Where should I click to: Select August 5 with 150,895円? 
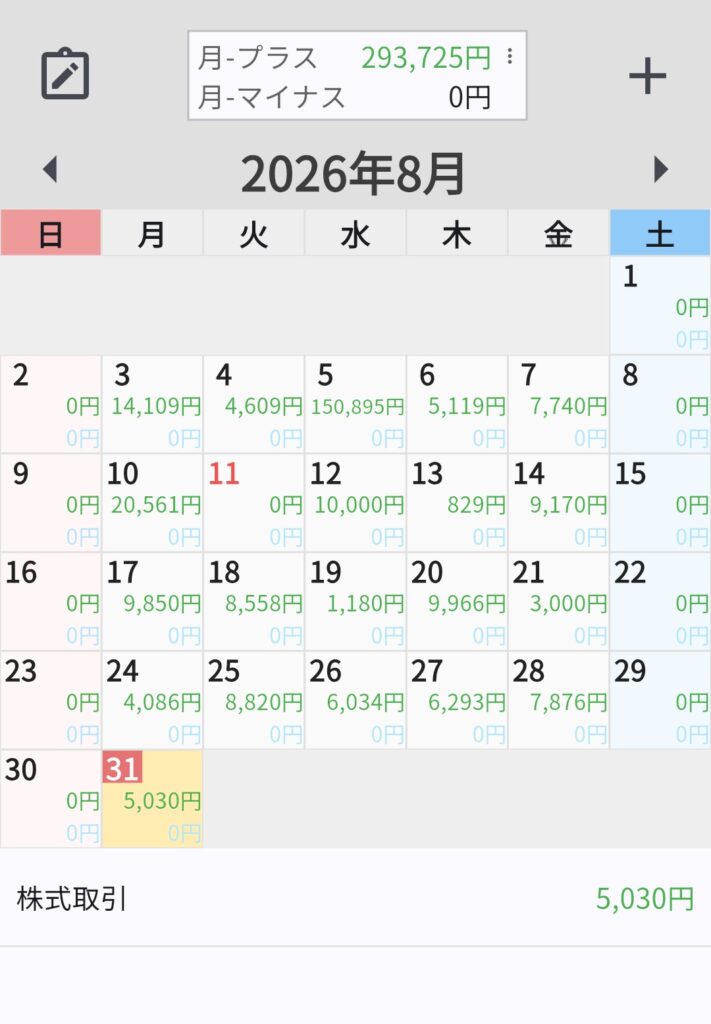coord(356,404)
